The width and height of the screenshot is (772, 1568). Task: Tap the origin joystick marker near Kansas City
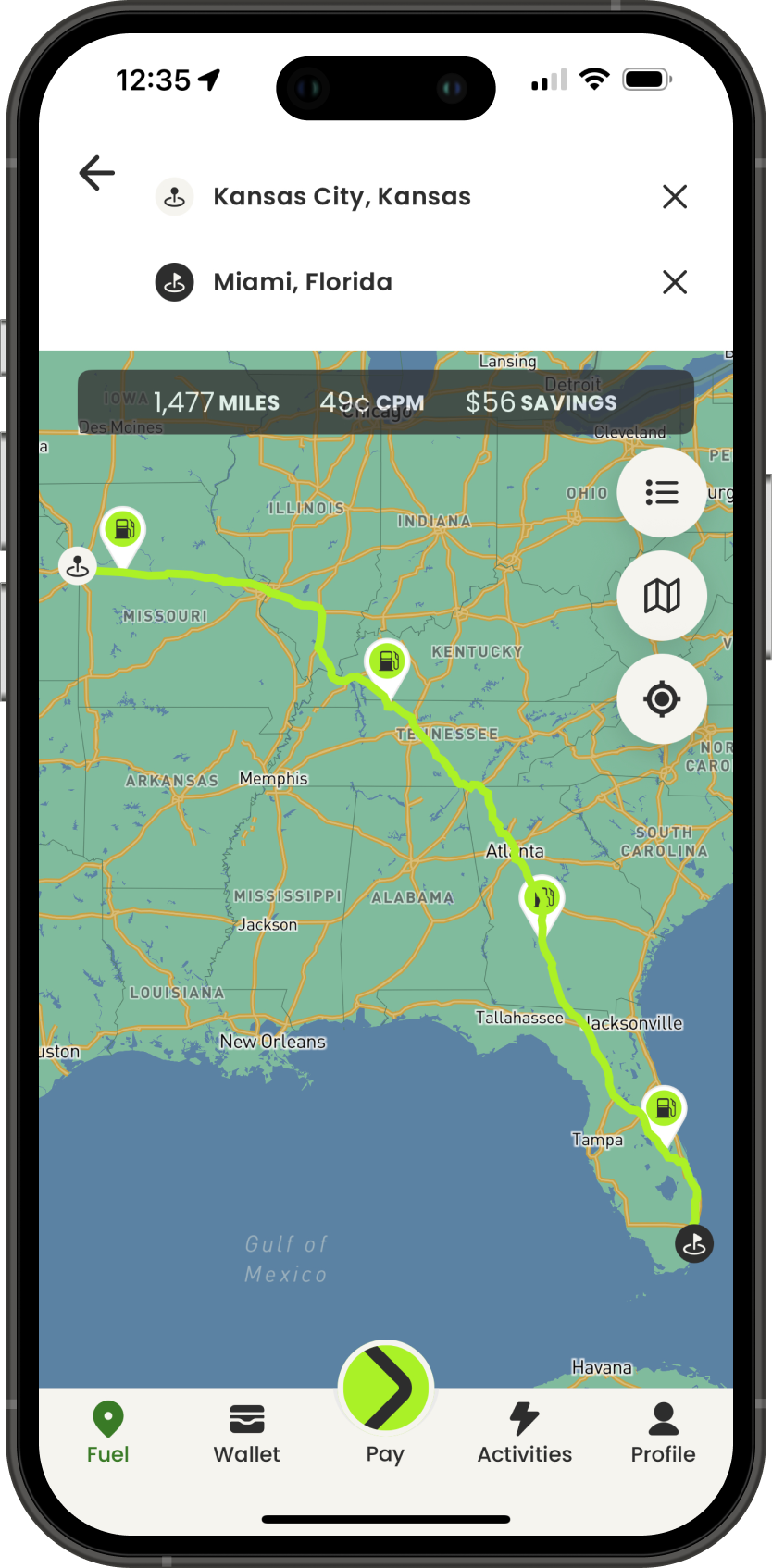(x=78, y=566)
